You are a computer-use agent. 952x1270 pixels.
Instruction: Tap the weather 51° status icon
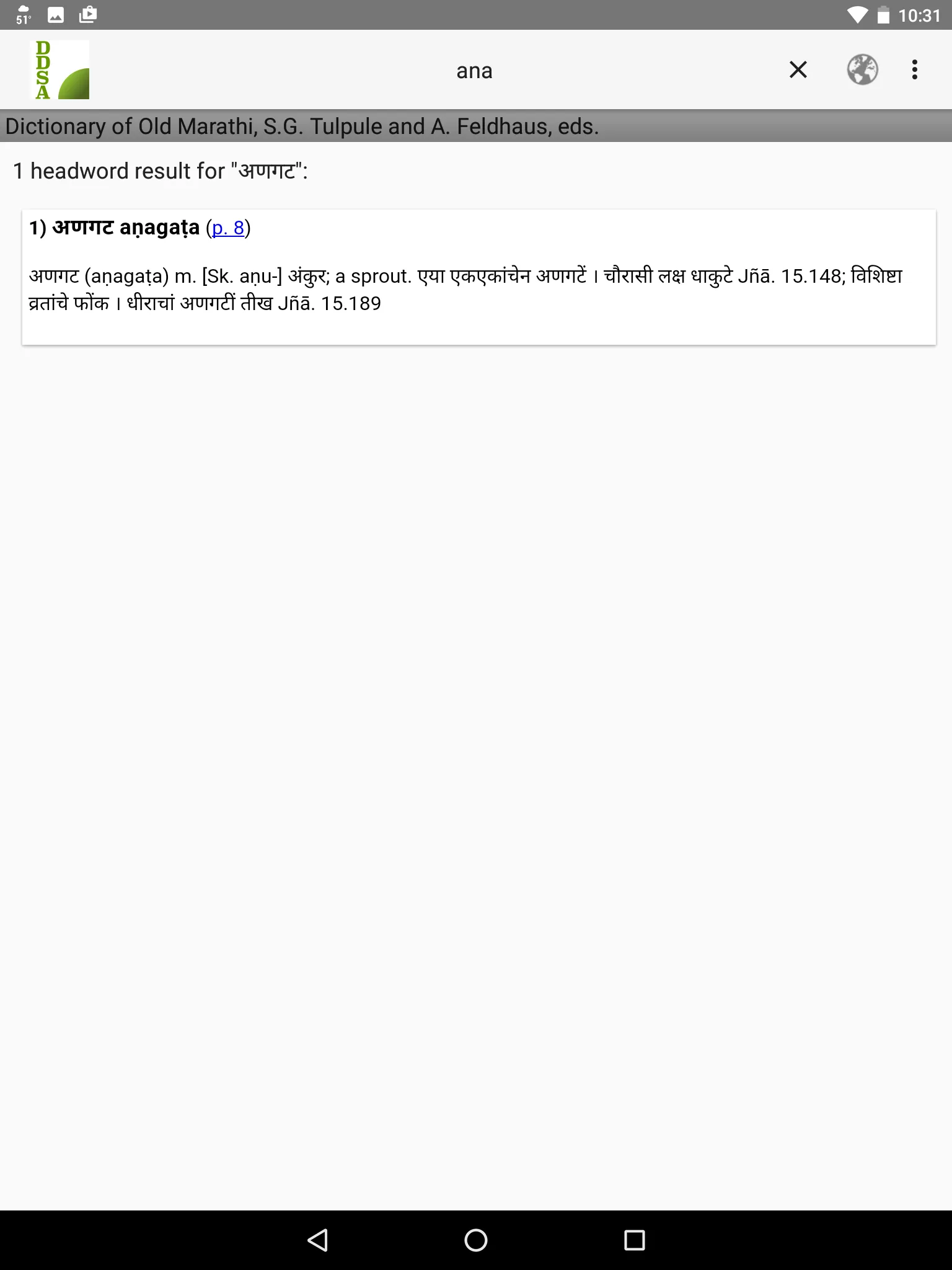(x=23, y=16)
